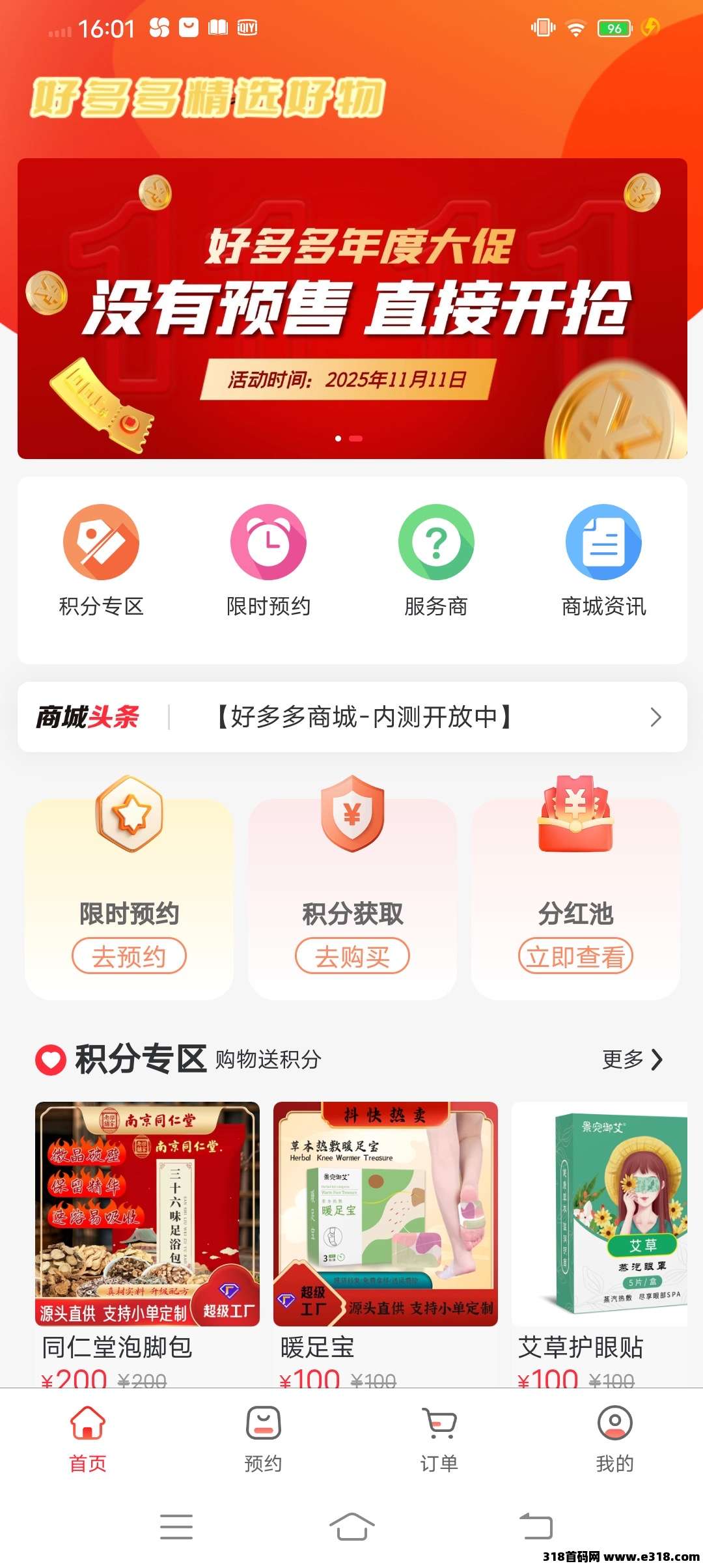
Task: Tap the 去预约 button
Action: point(129,956)
